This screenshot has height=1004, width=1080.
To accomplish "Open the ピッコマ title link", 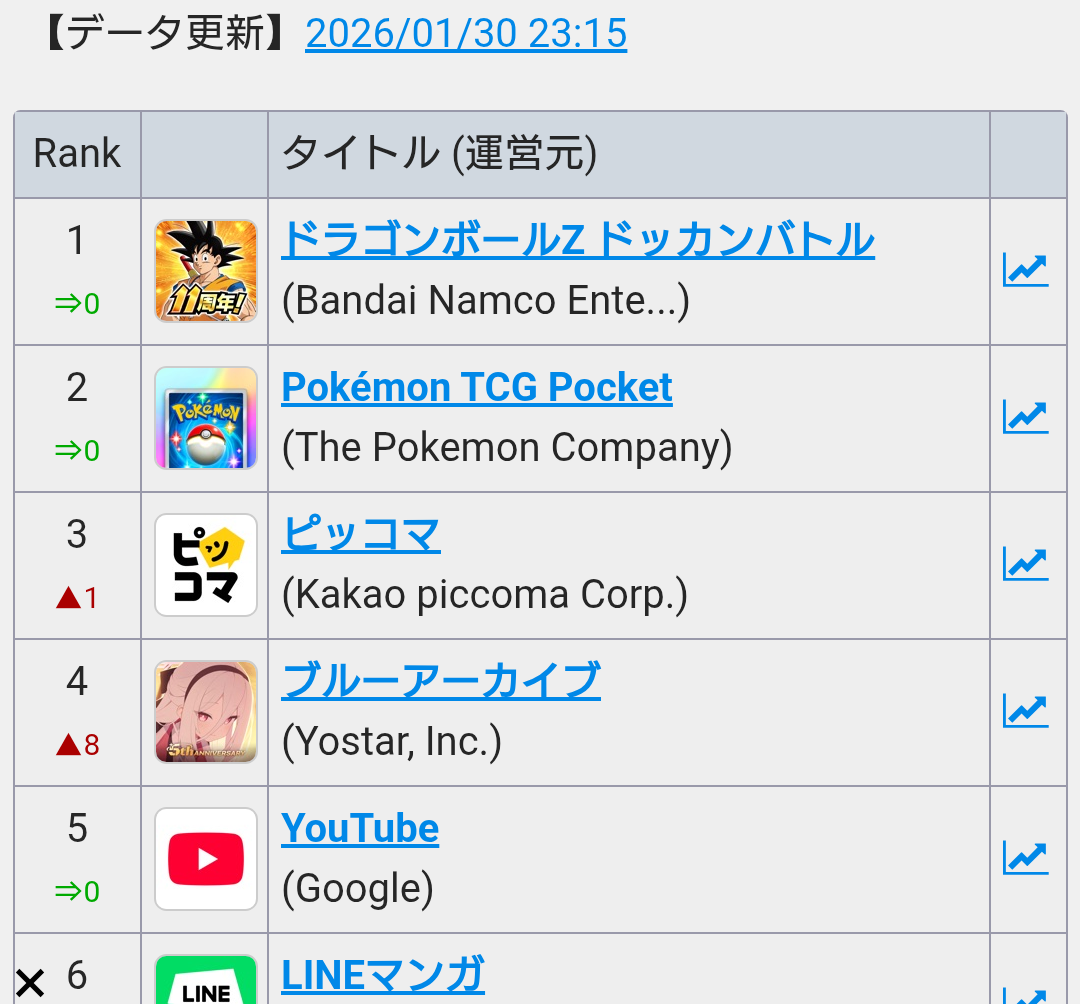I will tap(361, 534).
